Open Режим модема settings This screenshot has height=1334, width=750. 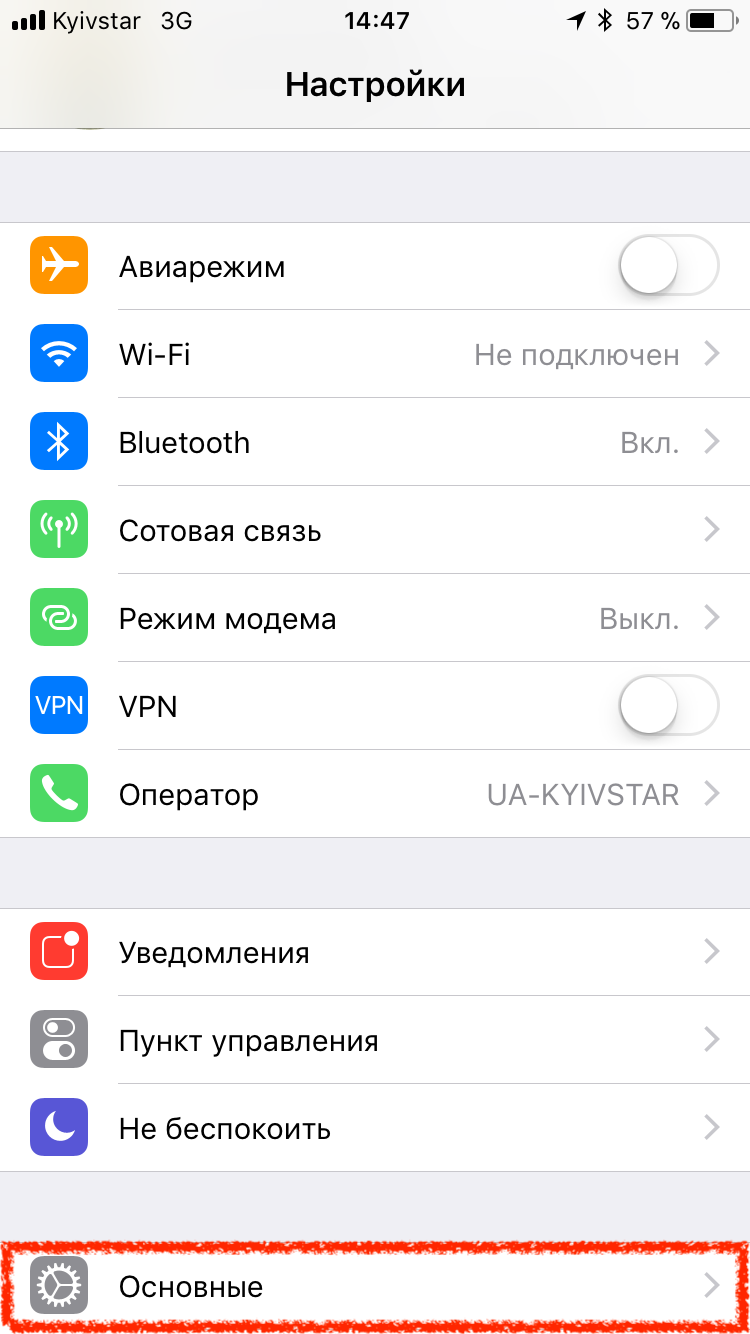[375, 618]
